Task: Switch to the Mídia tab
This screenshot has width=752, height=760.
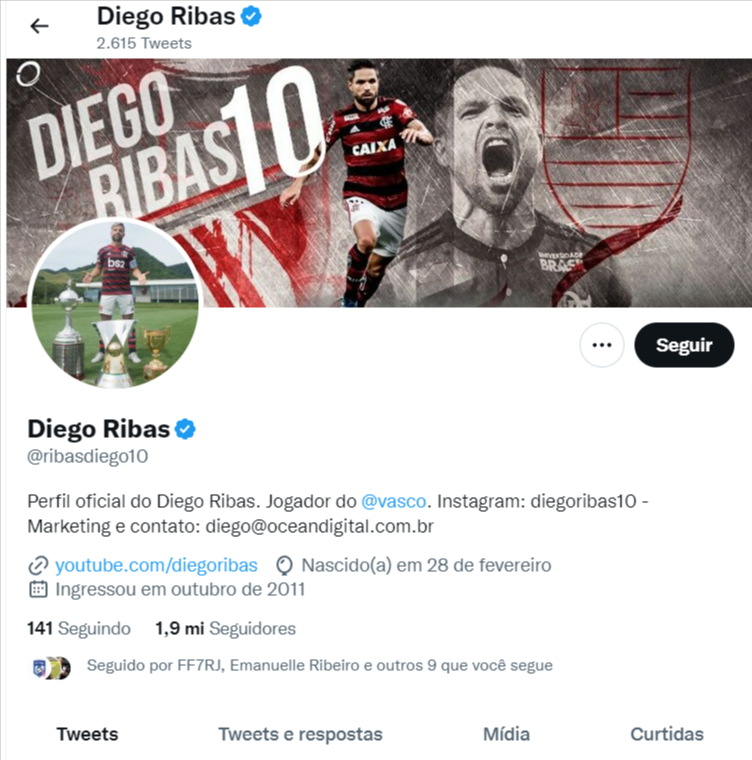Action: 506,734
